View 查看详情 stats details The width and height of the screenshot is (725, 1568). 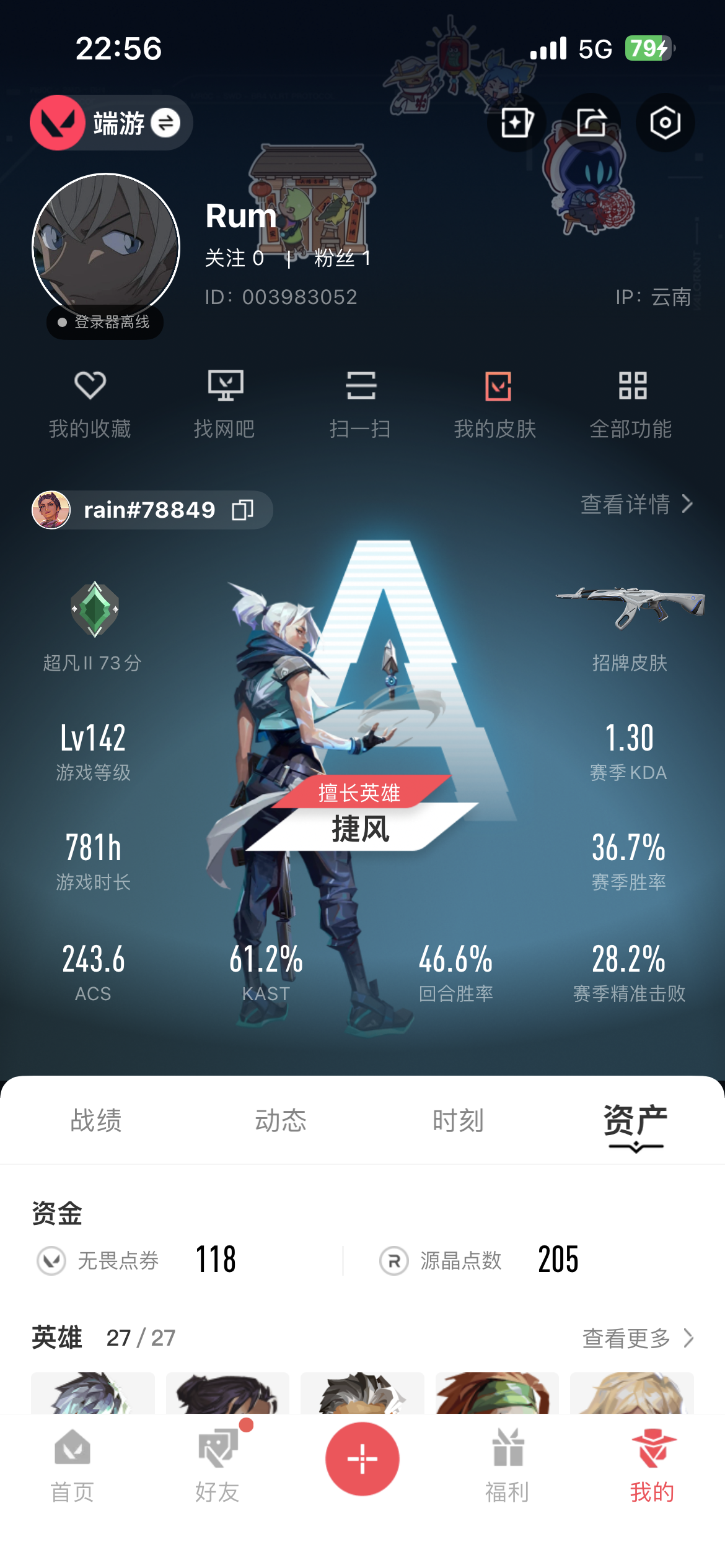pos(636,504)
